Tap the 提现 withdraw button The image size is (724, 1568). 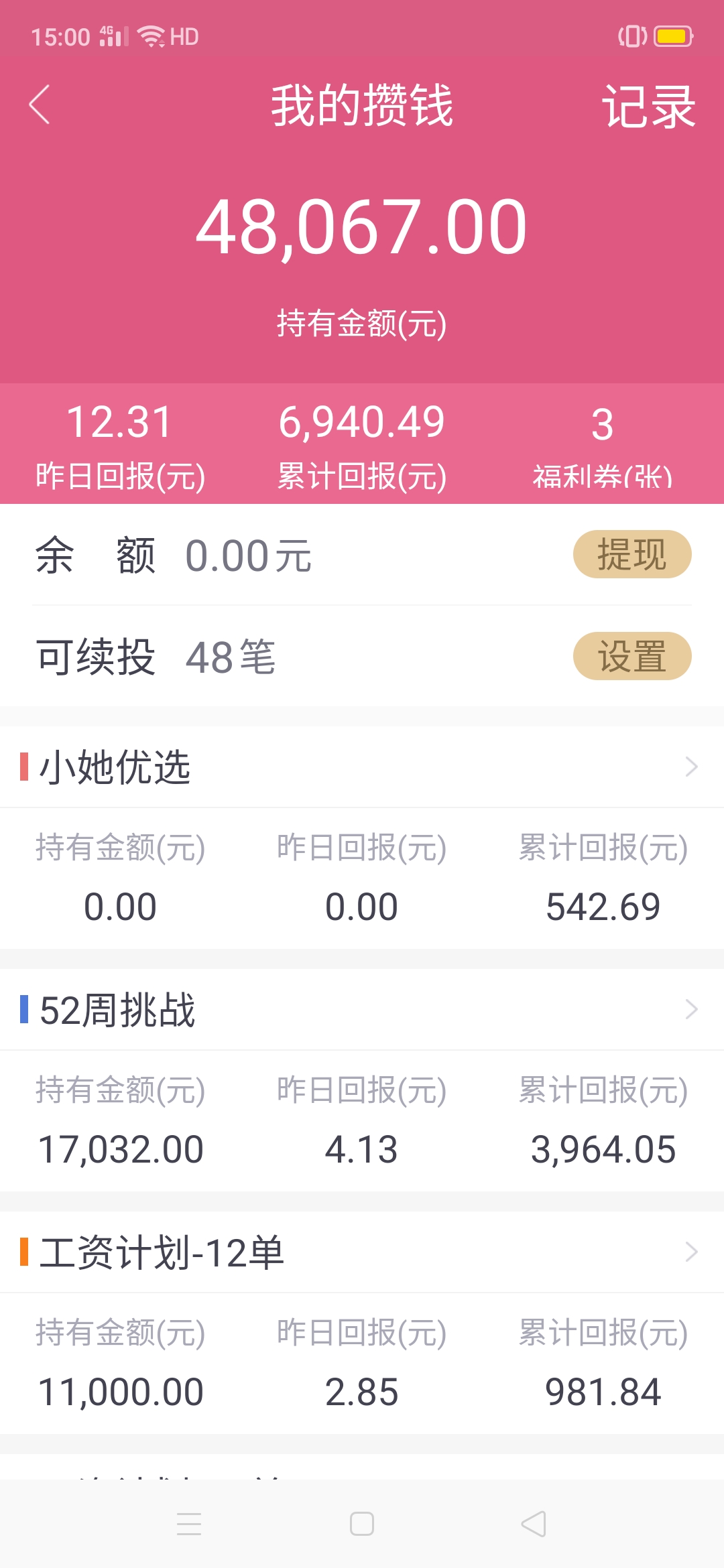pos(632,554)
